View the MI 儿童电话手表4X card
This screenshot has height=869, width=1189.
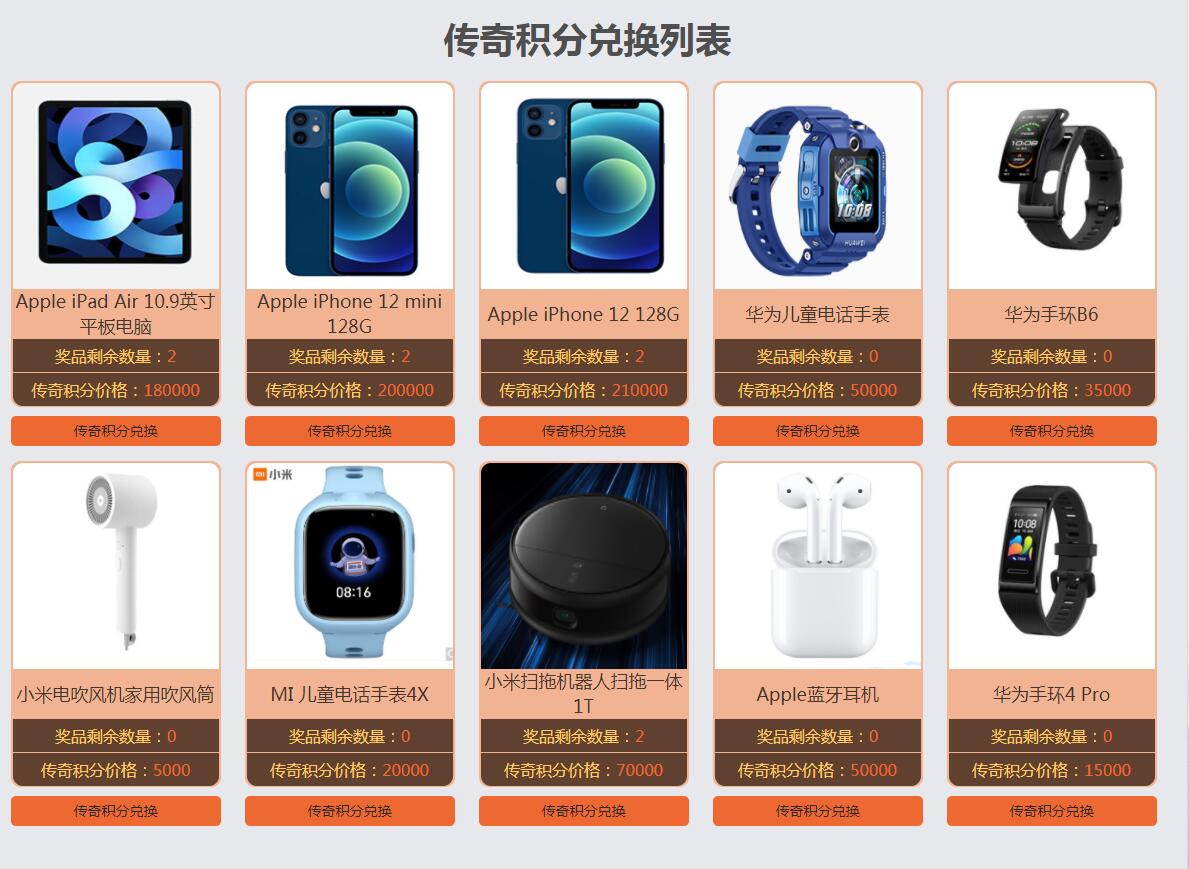pos(349,567)
